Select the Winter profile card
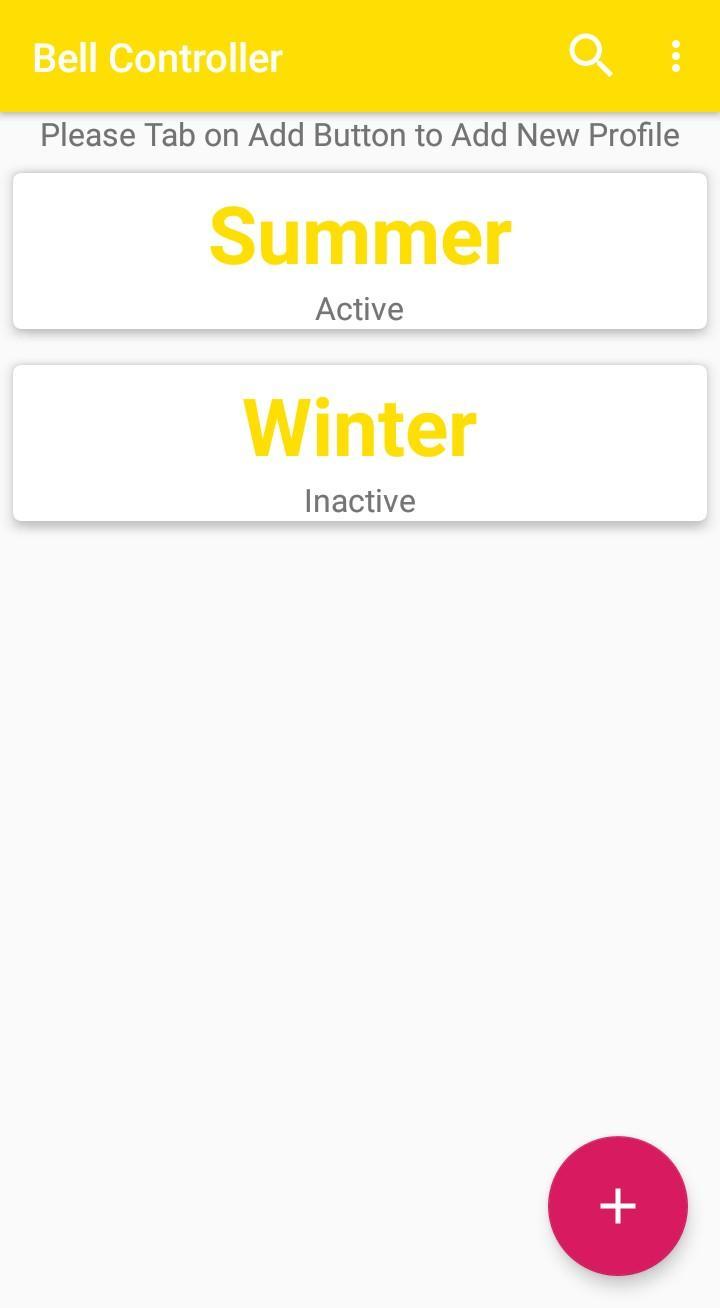The image size is (720, 1308). (360, 442)
